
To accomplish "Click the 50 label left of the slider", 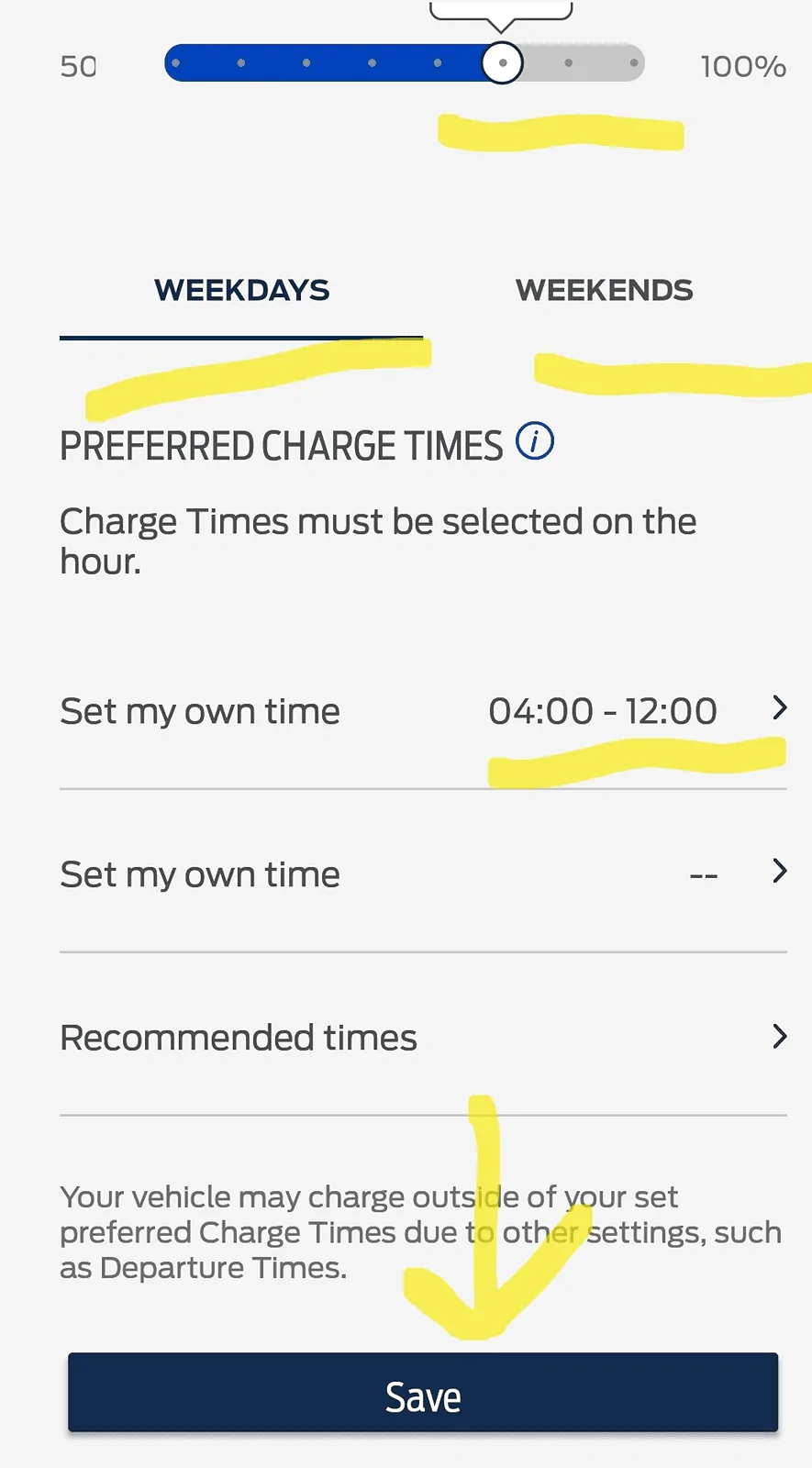I will (x=78, y=65).
